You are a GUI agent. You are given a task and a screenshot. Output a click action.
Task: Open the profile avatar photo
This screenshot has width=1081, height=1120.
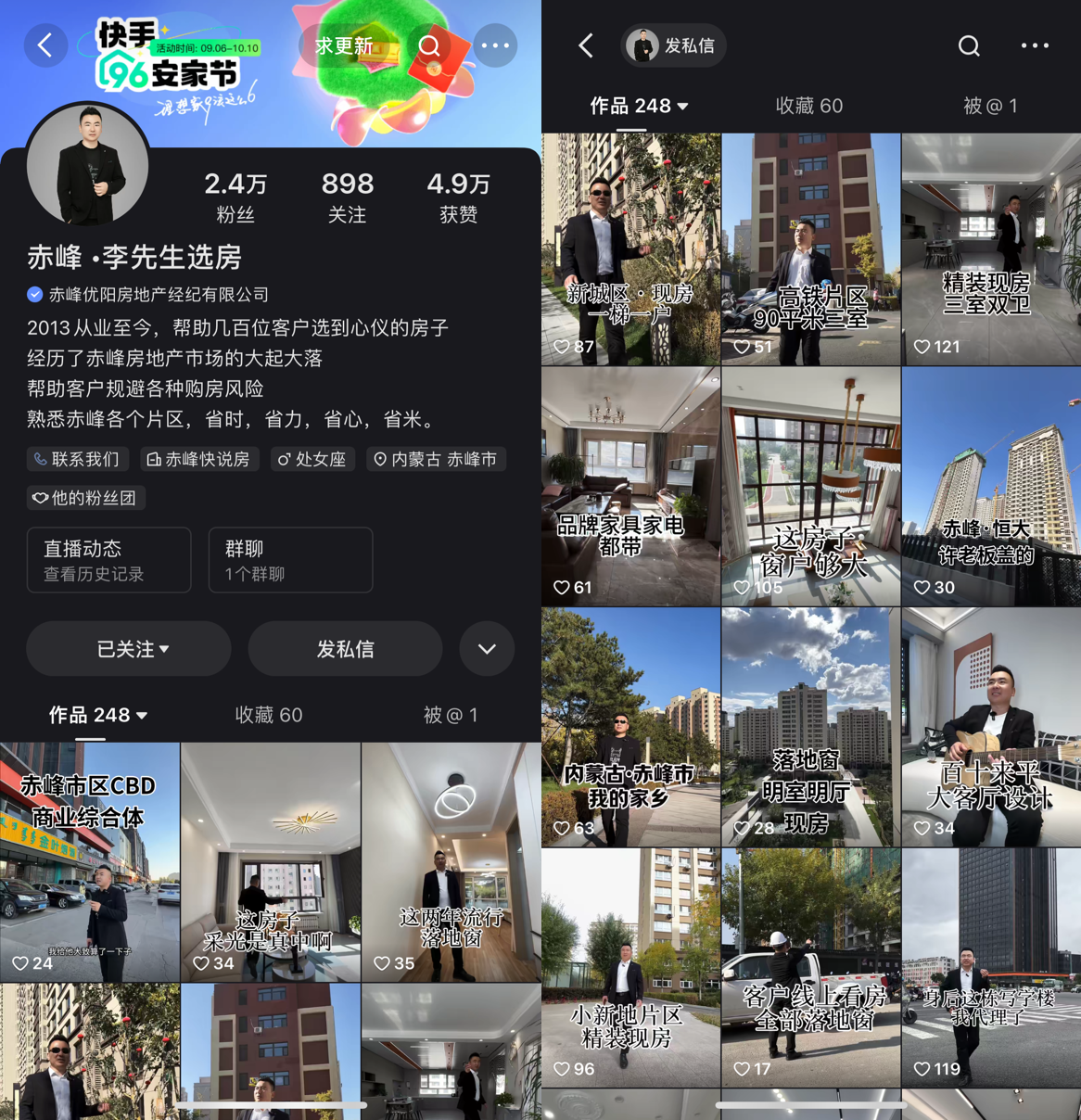tap(88, 165)
